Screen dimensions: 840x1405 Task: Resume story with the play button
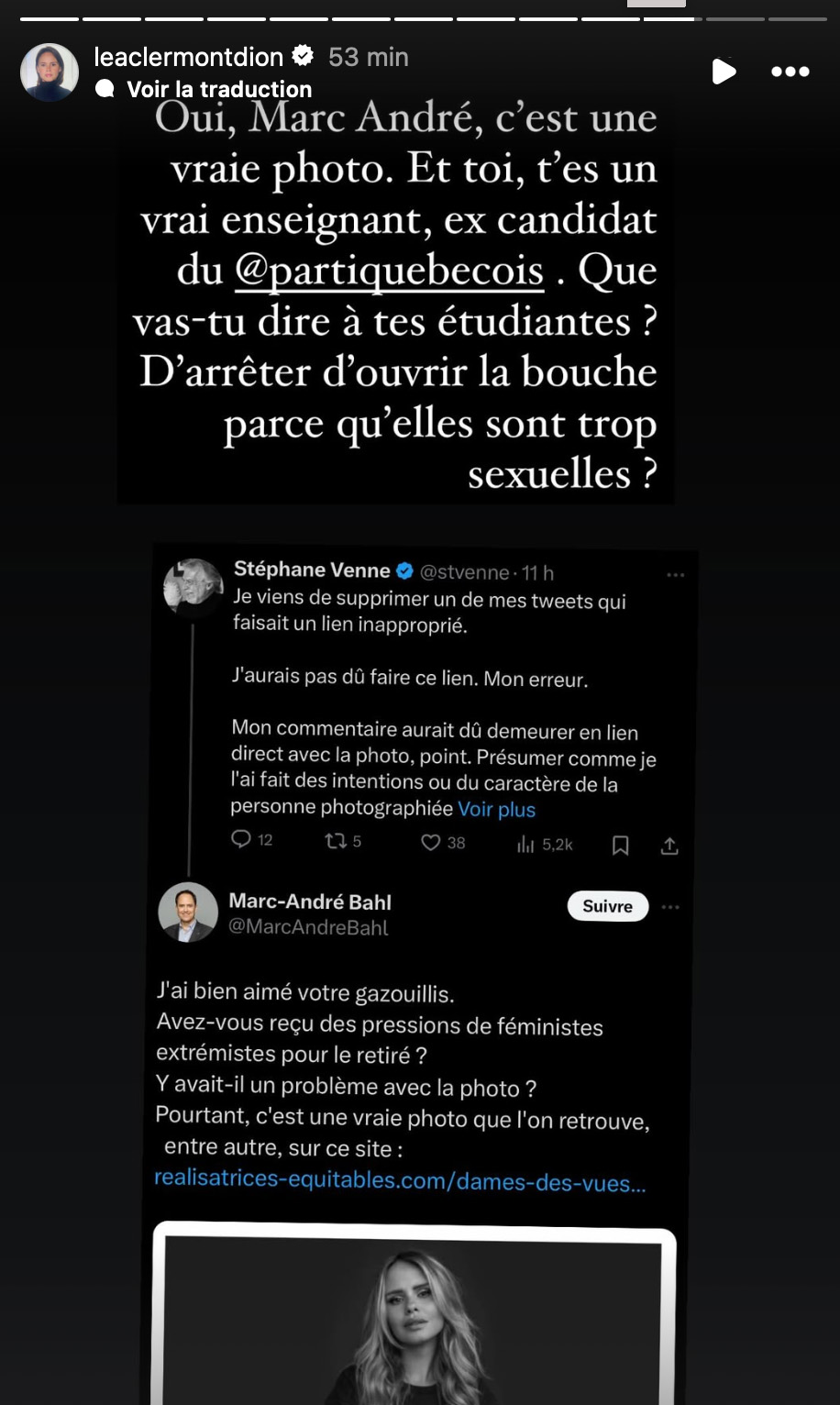click(724, 72)
